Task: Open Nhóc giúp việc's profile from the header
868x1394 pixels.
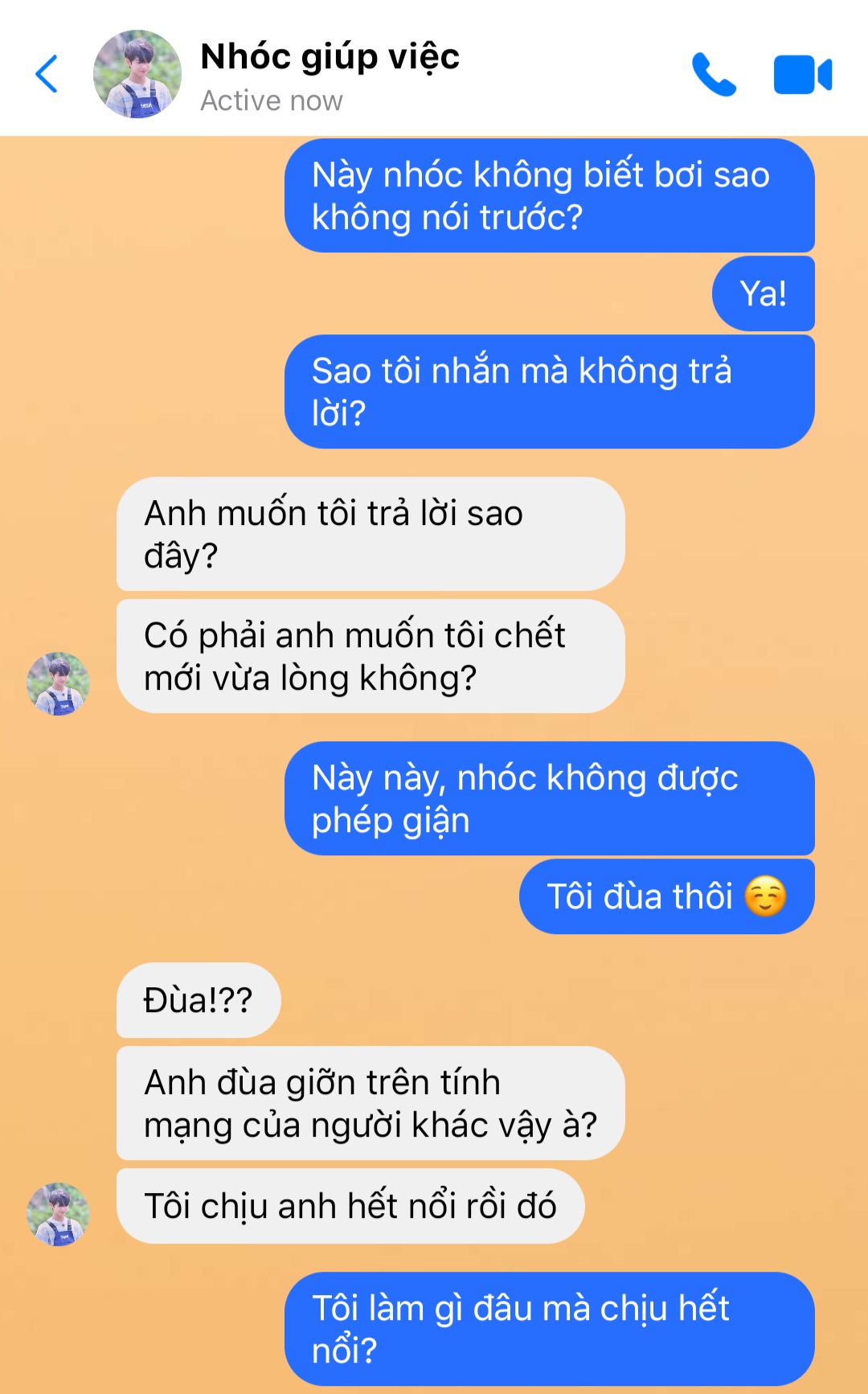Action: 137,74
